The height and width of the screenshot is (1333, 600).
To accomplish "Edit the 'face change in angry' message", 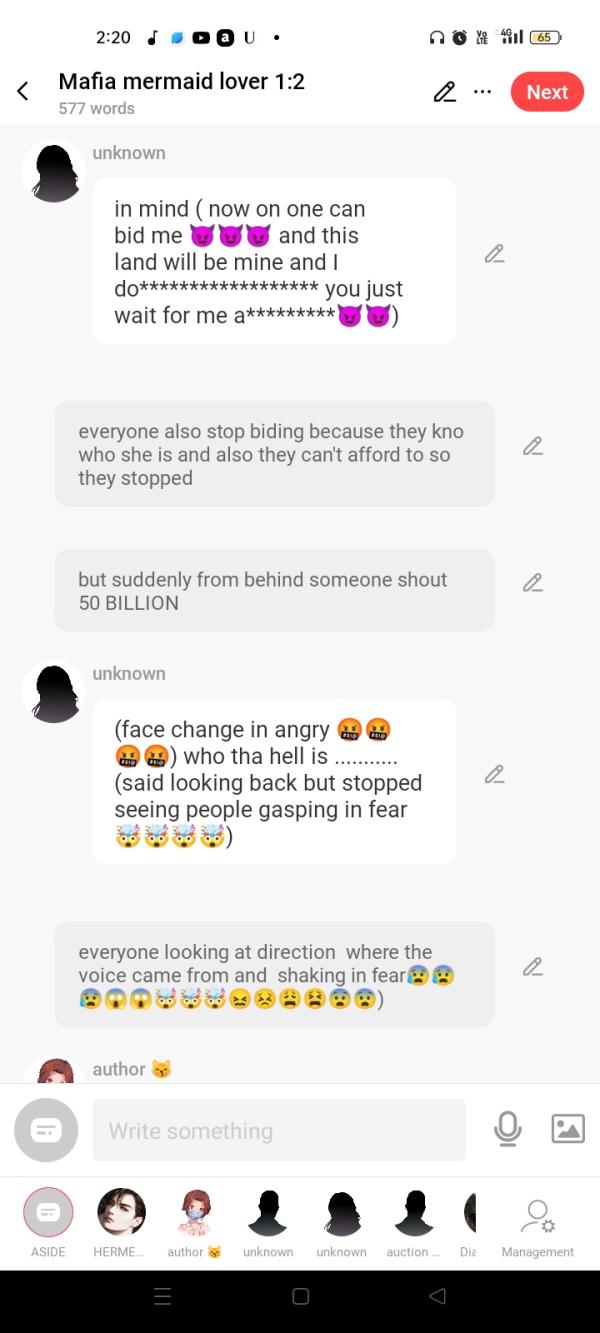I will pyautogui.click(x=494, y=774).
